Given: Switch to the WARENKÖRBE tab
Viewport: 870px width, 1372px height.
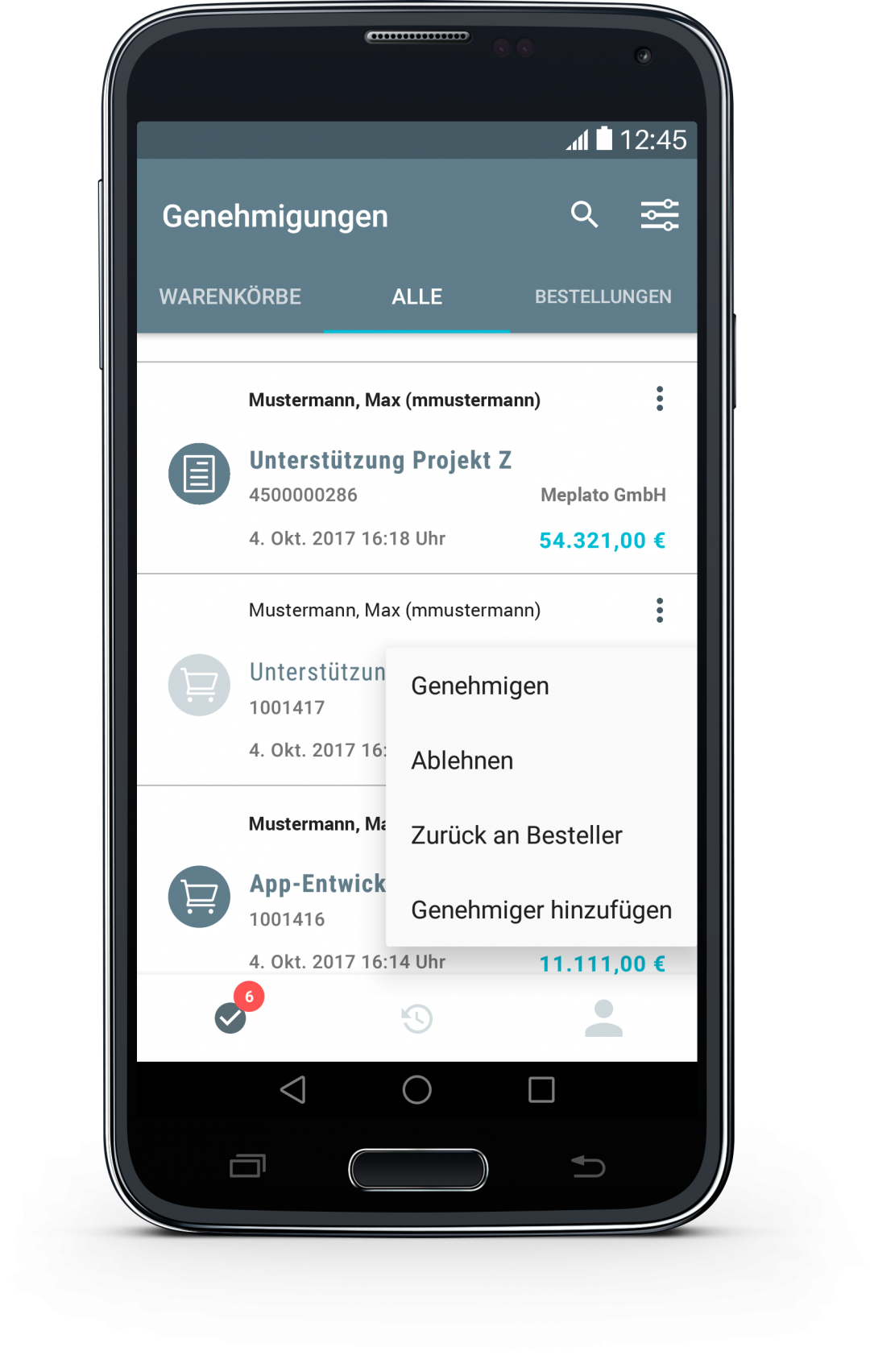Looking at the screenshot, I should (231, 296).
